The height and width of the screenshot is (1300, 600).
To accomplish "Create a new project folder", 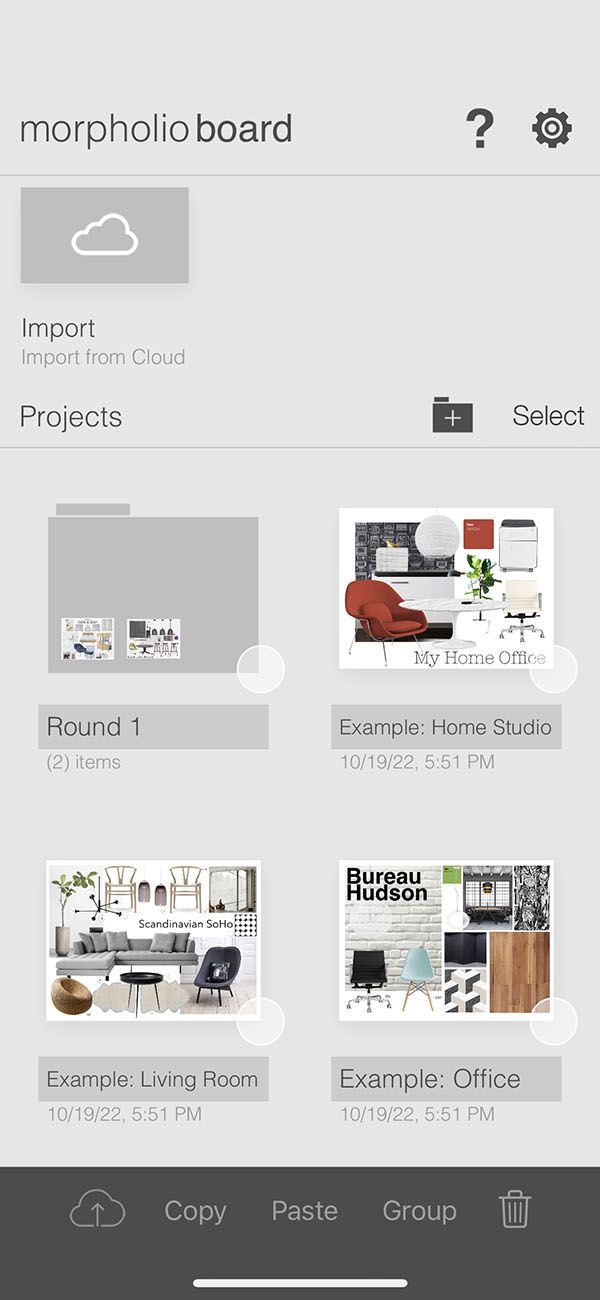I will [452, 415].
